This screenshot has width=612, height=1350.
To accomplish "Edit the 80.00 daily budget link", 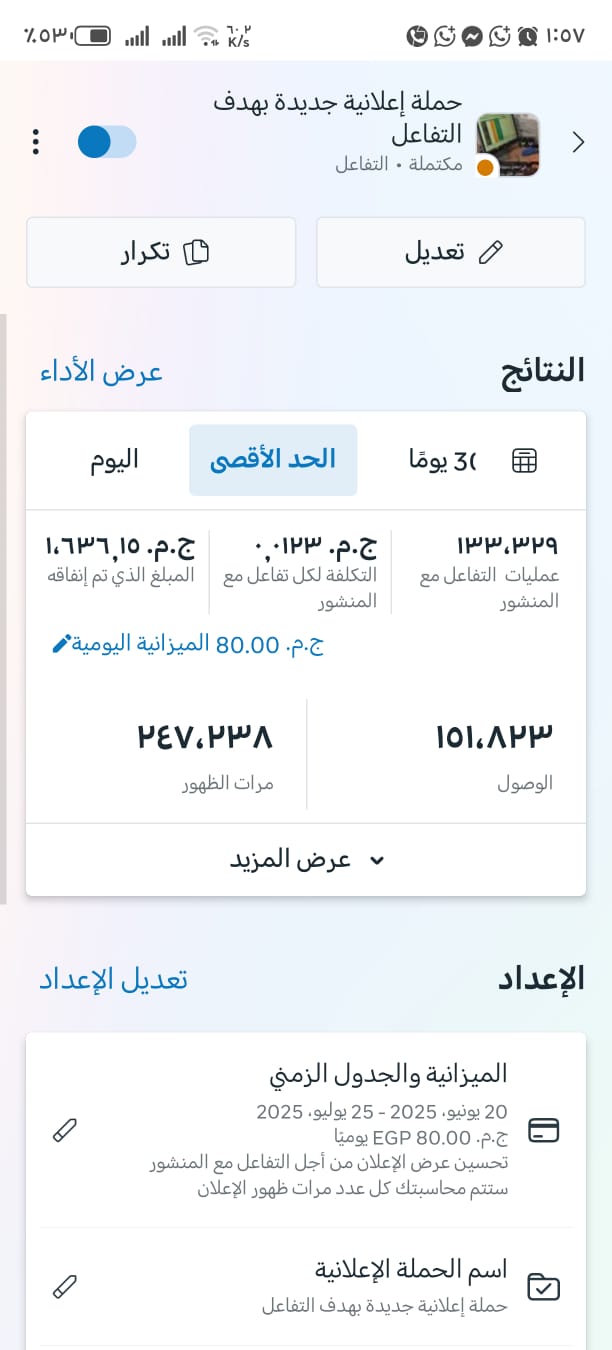I will tap(189, 645).
